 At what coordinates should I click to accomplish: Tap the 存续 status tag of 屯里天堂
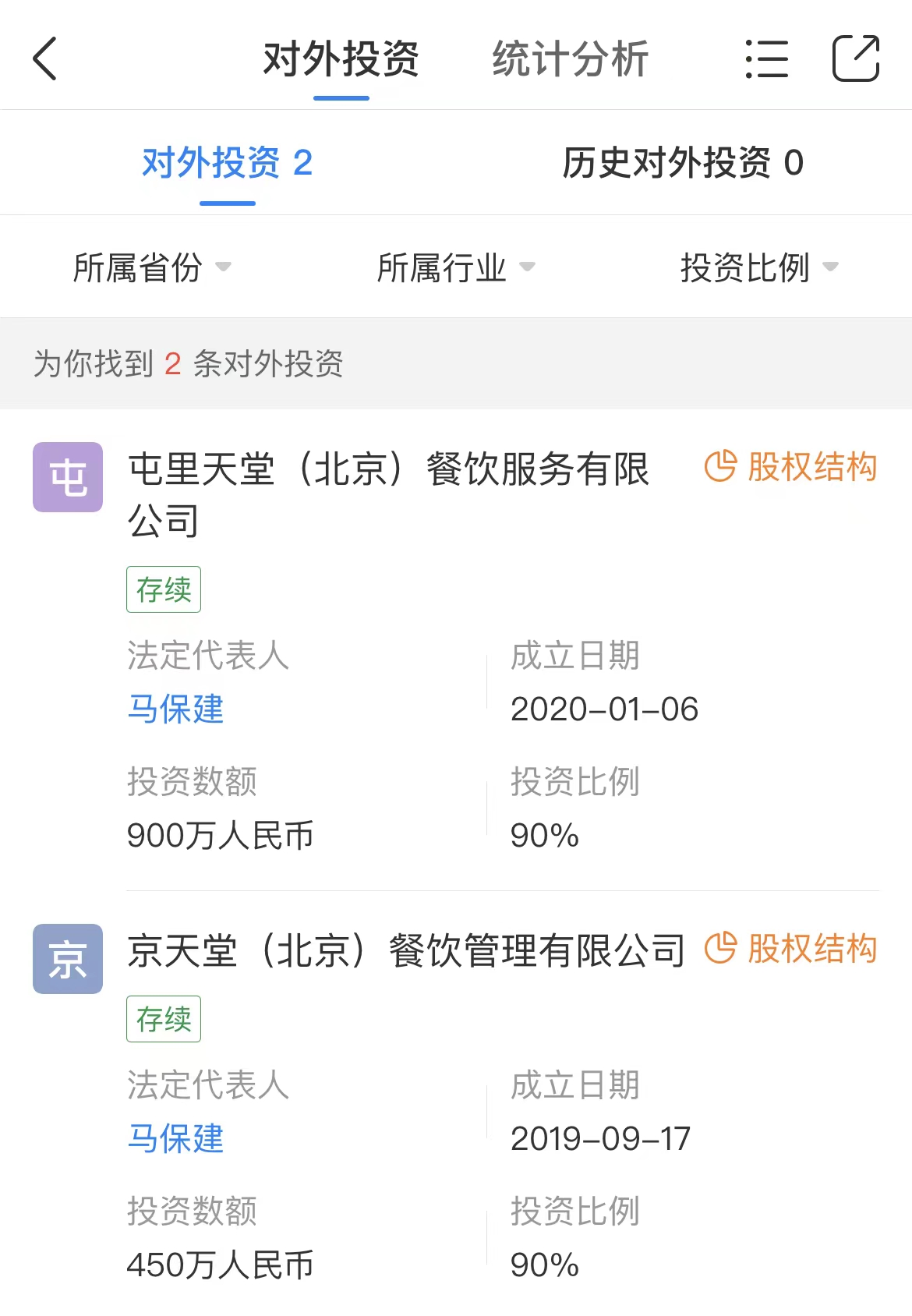(164, 590)
